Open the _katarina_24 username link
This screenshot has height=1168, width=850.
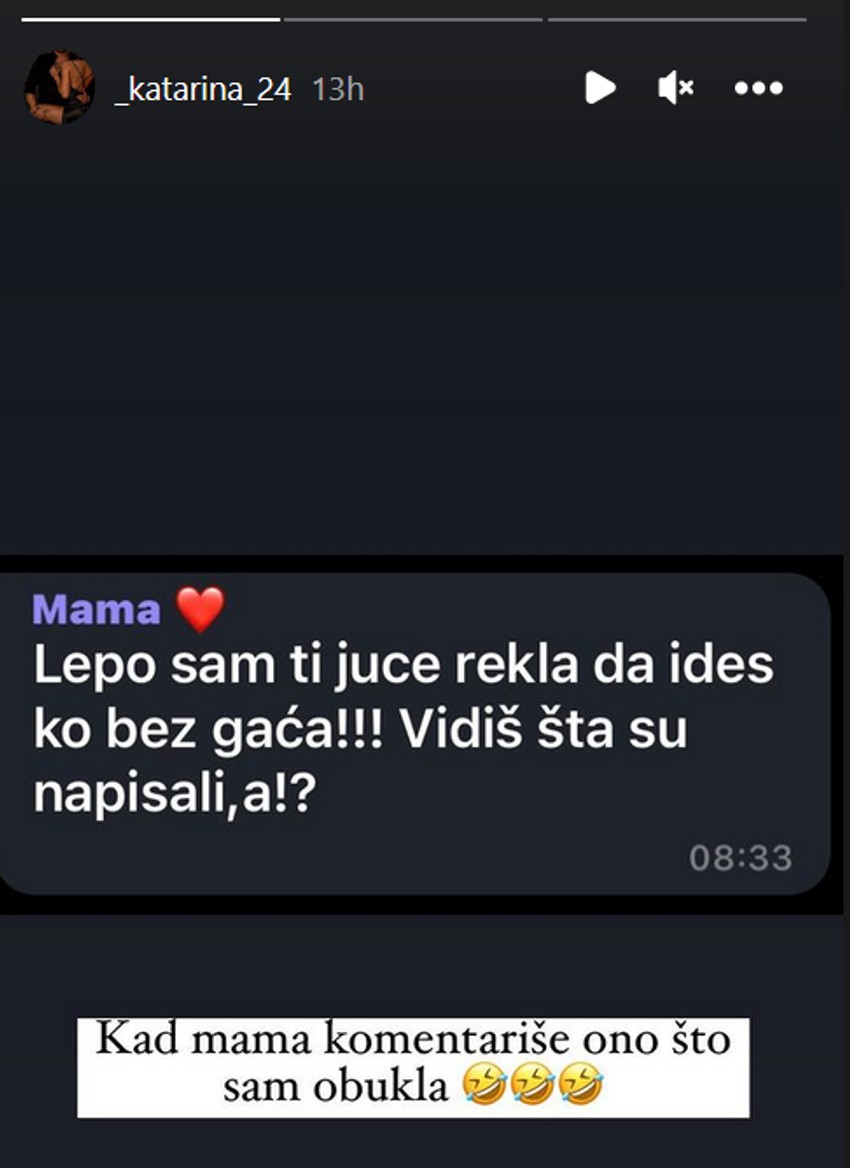point(202,89)
